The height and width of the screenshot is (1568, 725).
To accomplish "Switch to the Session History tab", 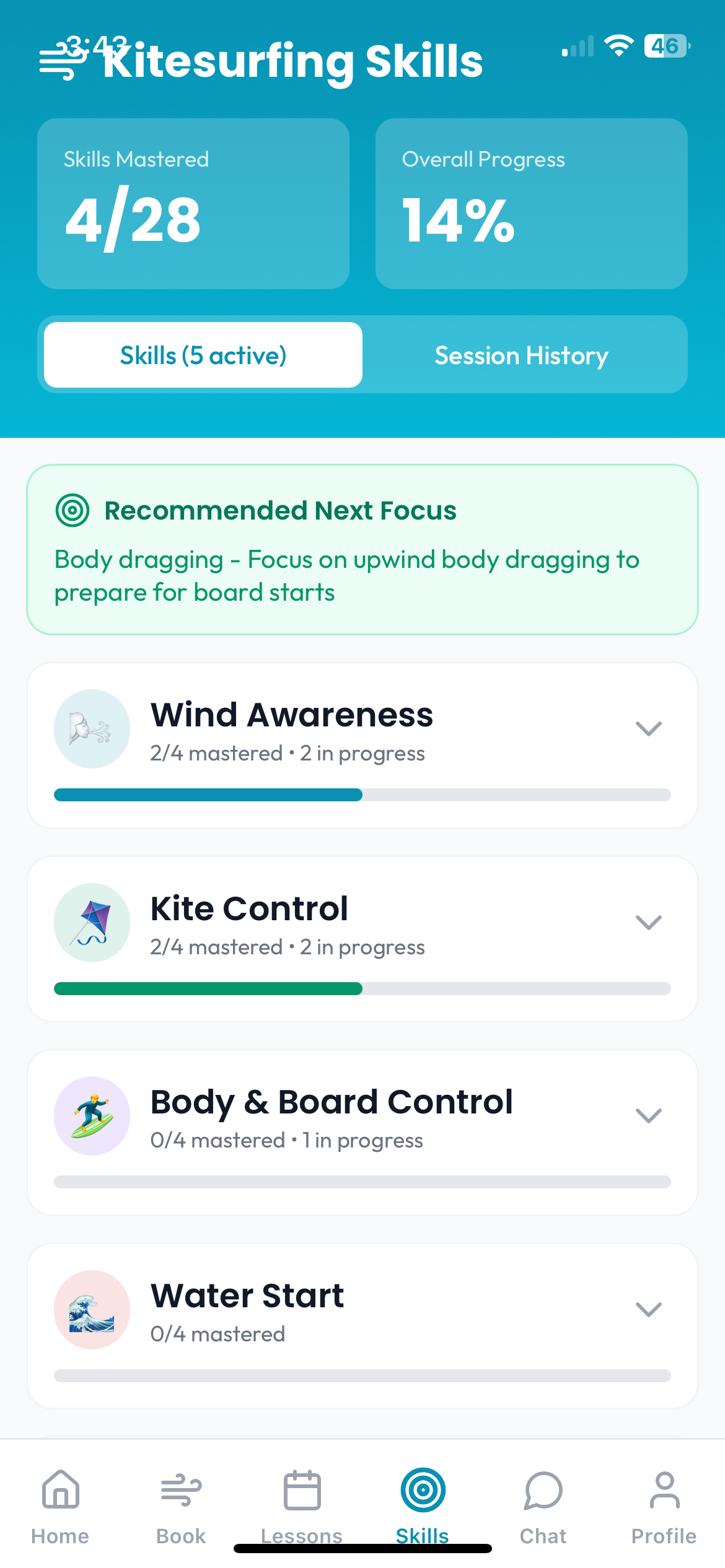I will pos(522,355).
